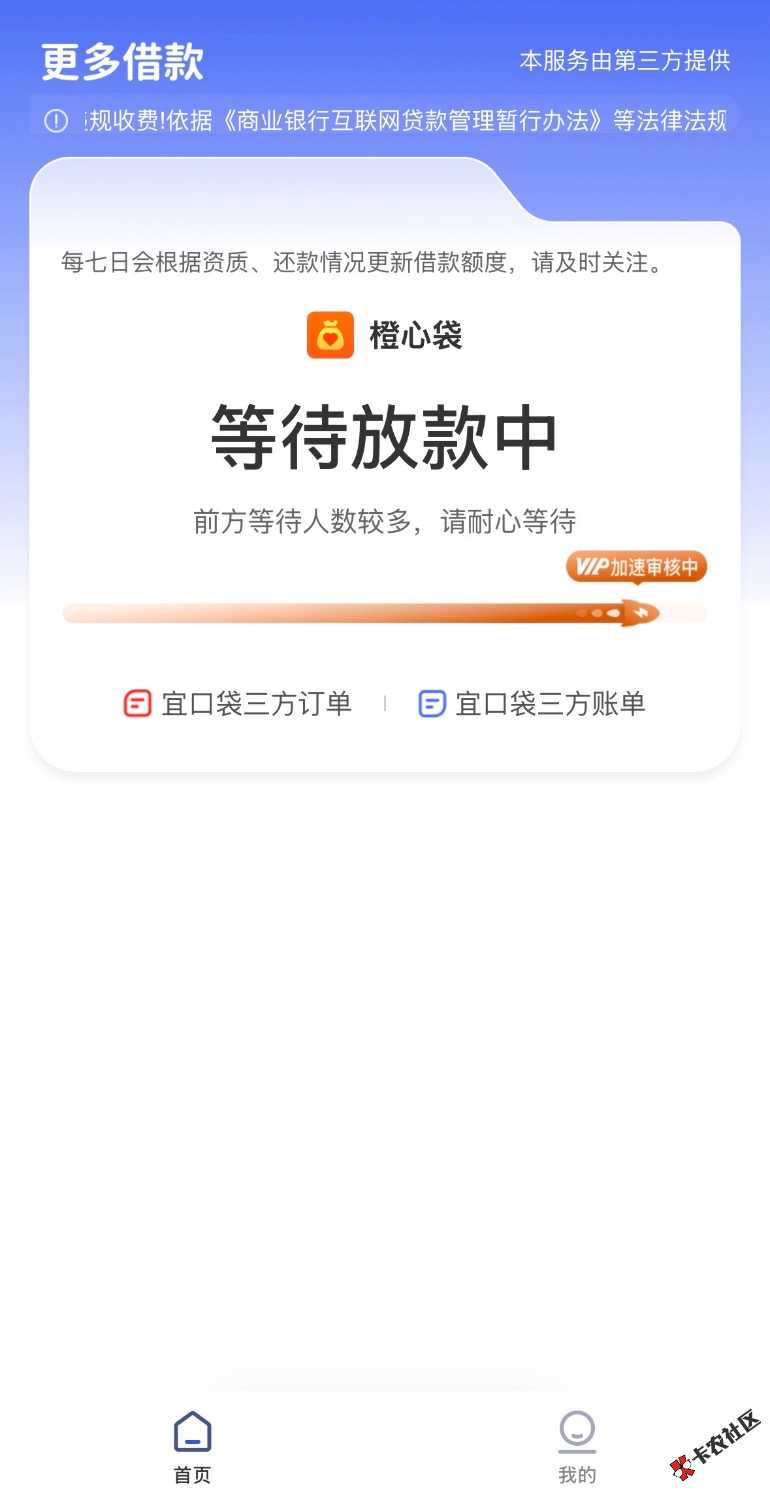Open 宜口袋三方账单
Screen dimensions: 770x1500
(532, 704)
